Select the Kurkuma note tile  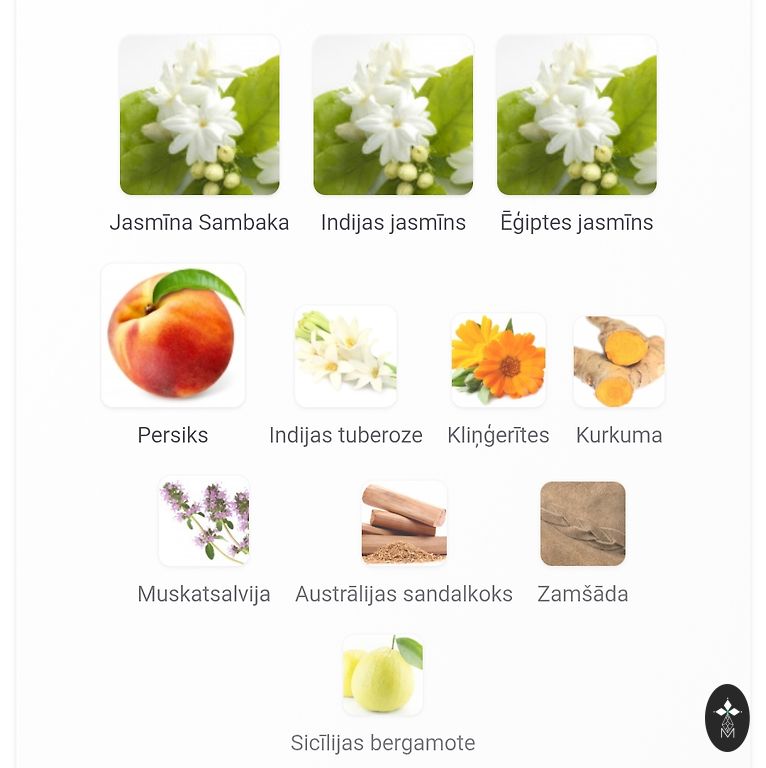[x=619, y=361]
